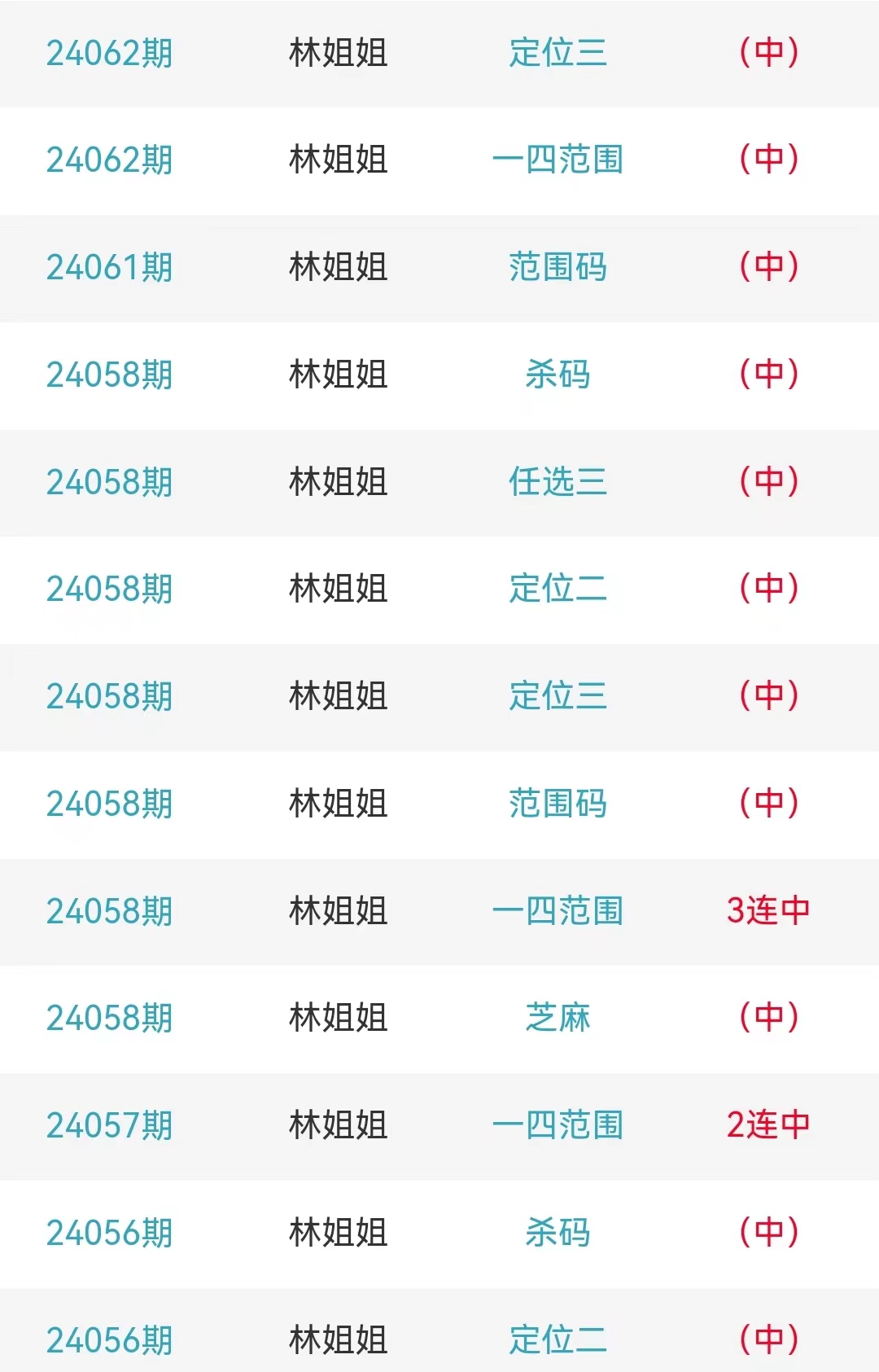View the 24058期 一四范围 3连中 record
The image size is (879, 1372).
(558, 911)
